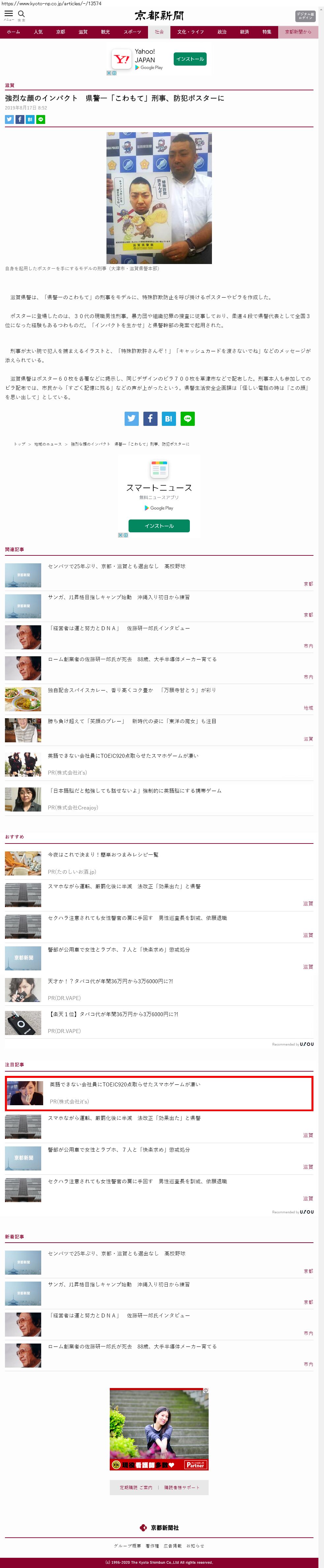Install the スマートニュース app

pyautogui.click(x=159, y=525)
